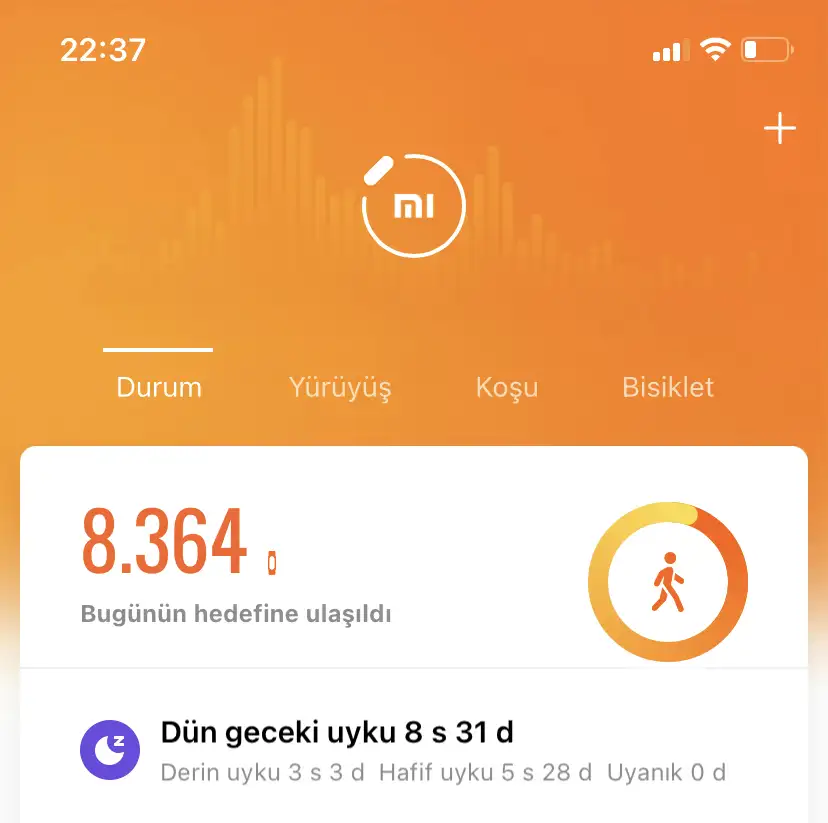Switch to the Durum tab
828x823 pixels.
point(159,387)
